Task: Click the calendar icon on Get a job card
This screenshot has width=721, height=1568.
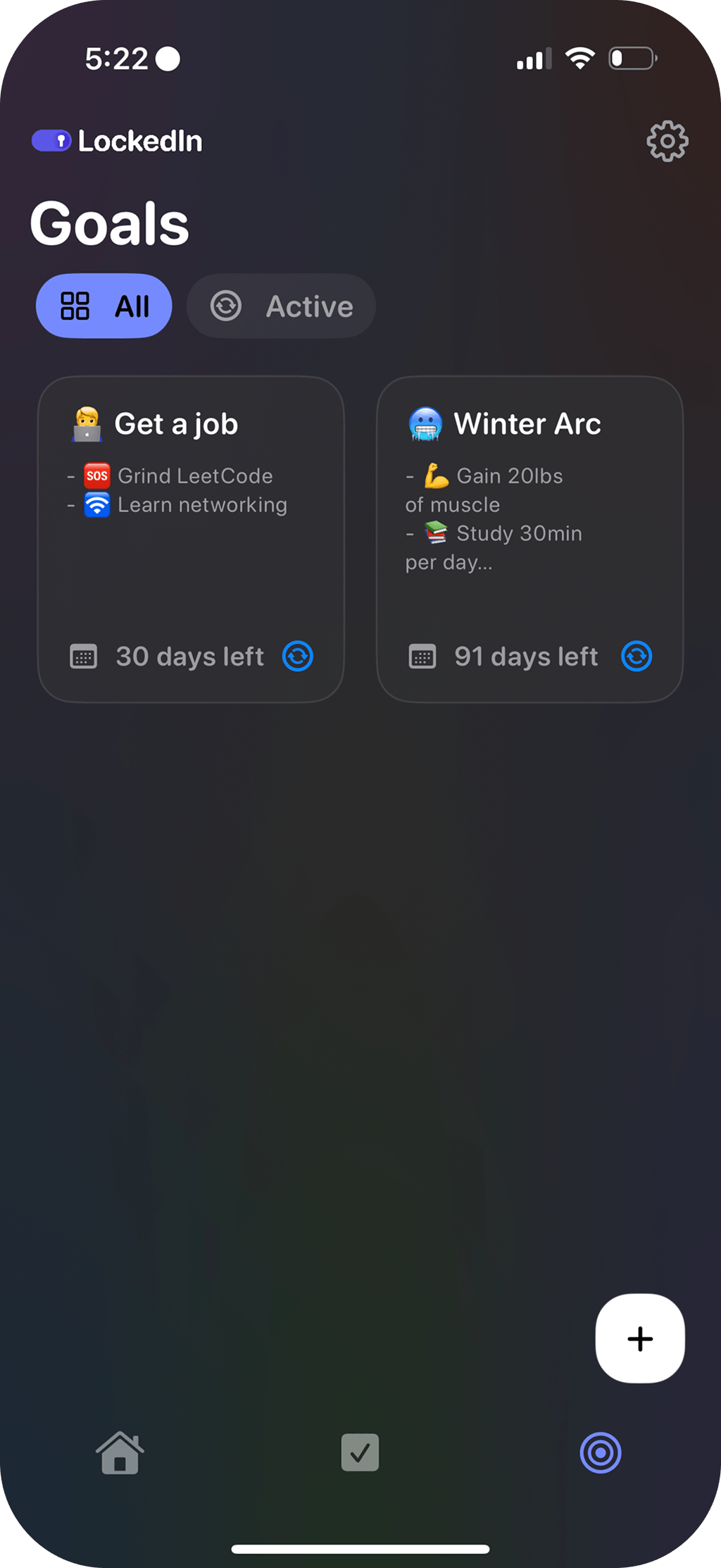Action: coord(84,657)
